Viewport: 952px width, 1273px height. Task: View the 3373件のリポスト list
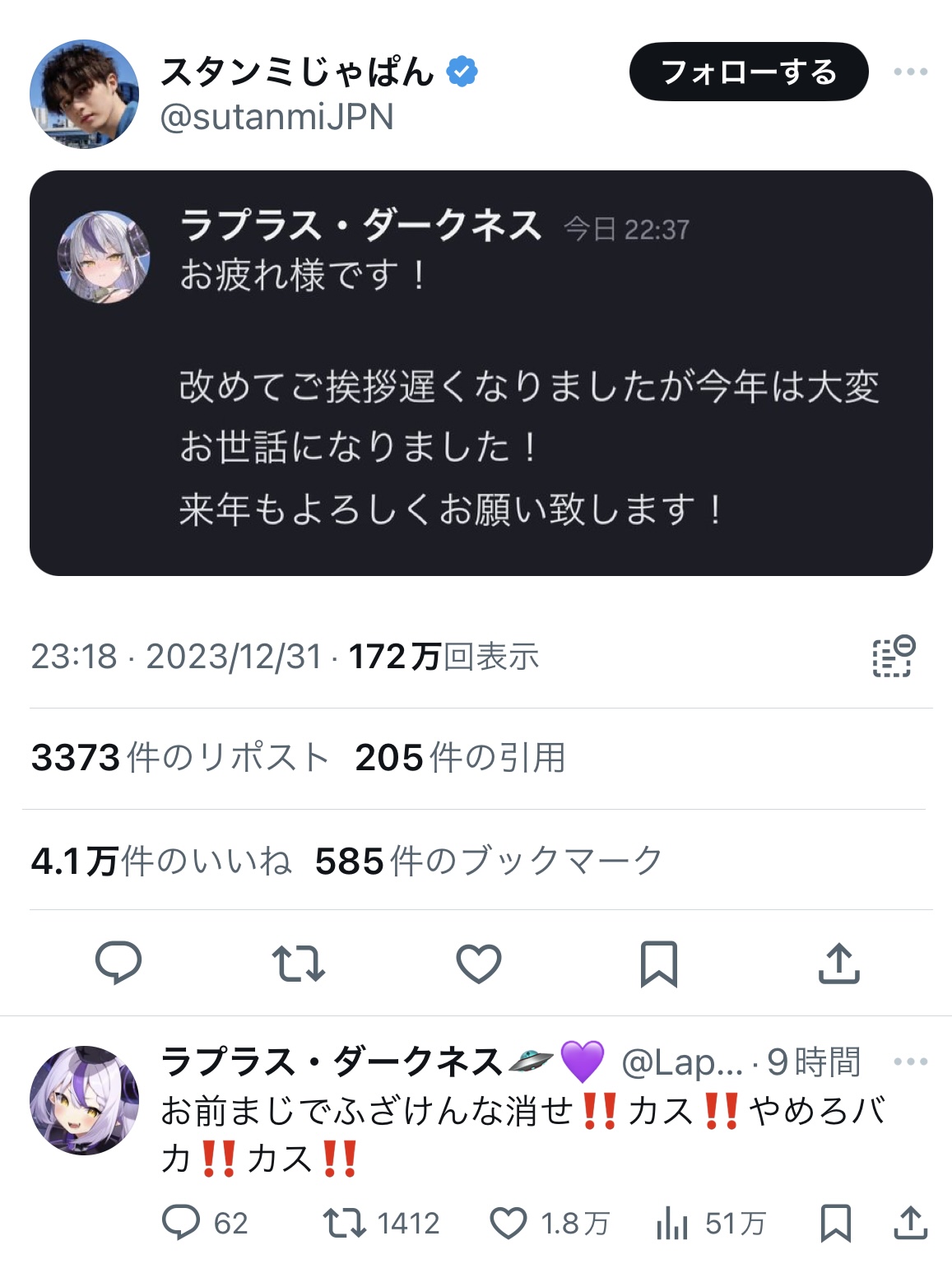pyautogui.click(x=179, y=758)
